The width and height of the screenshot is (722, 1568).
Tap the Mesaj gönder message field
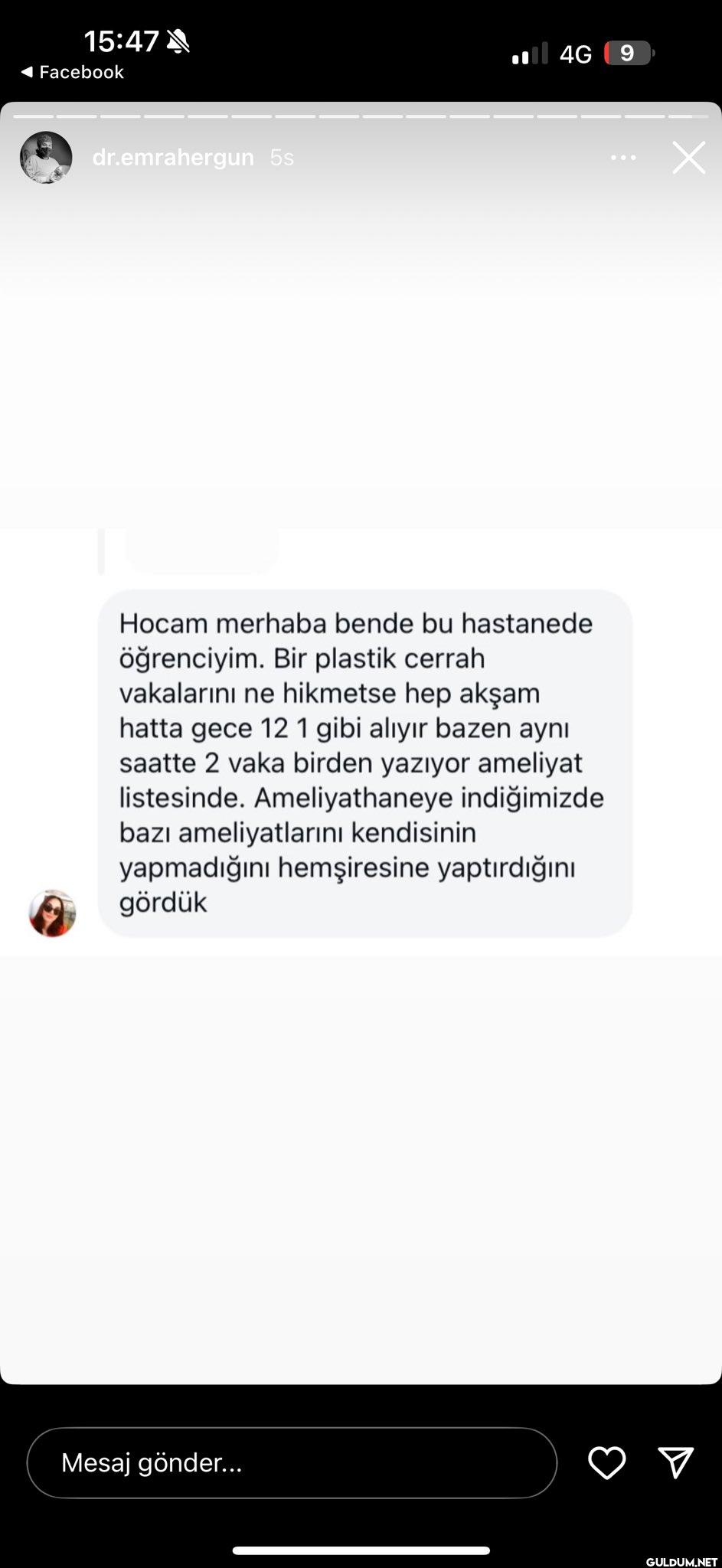[x=291, y=1462]
